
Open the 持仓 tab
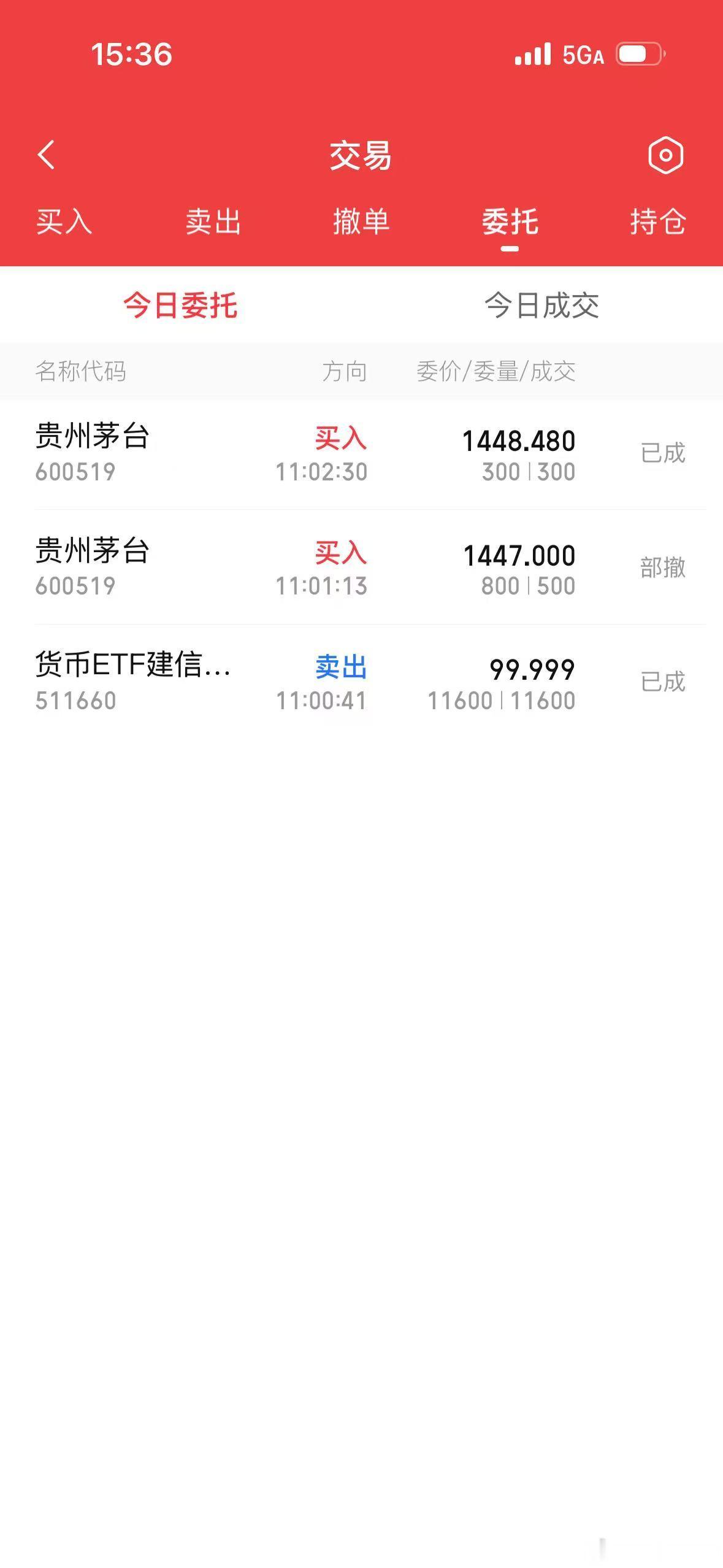pos(659,223)
